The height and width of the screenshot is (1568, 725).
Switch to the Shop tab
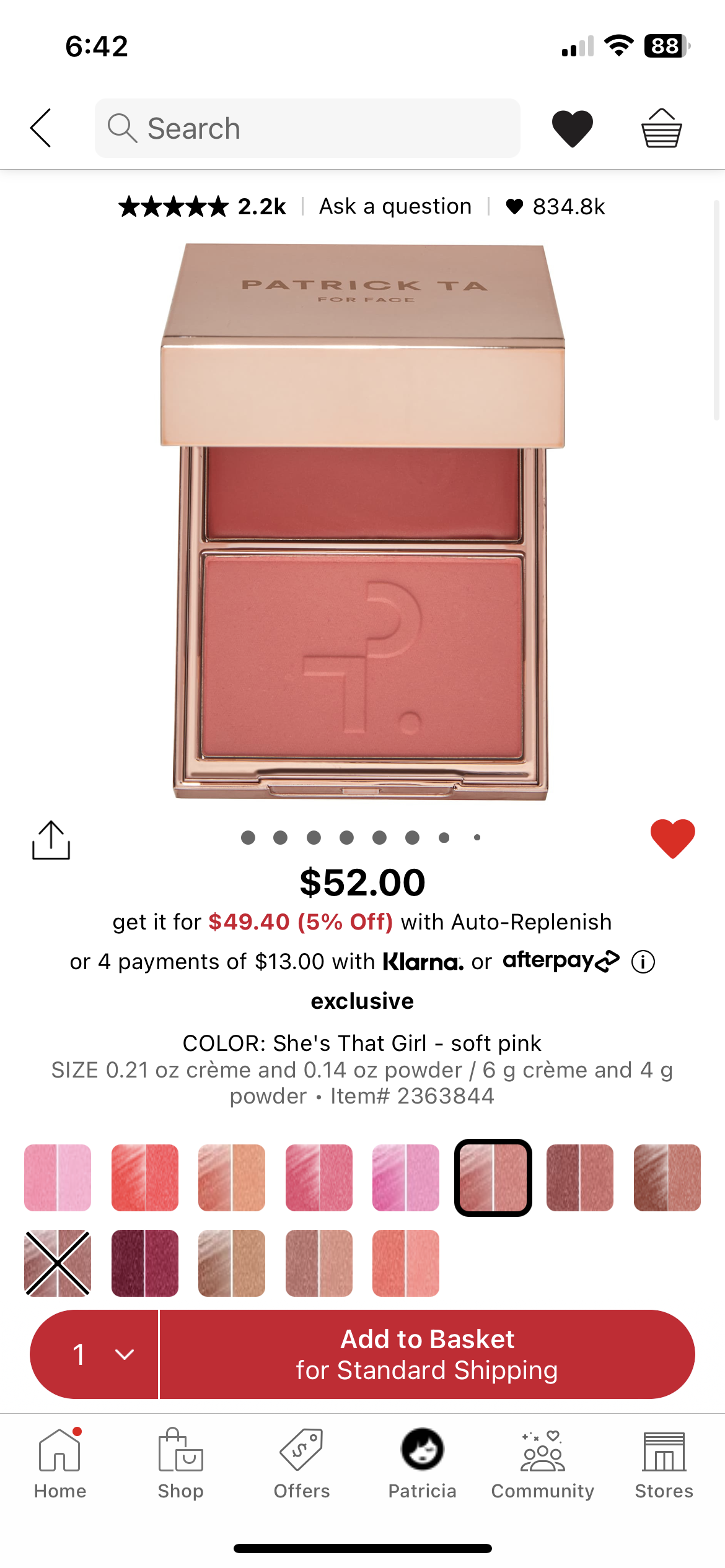[180, 1463]
